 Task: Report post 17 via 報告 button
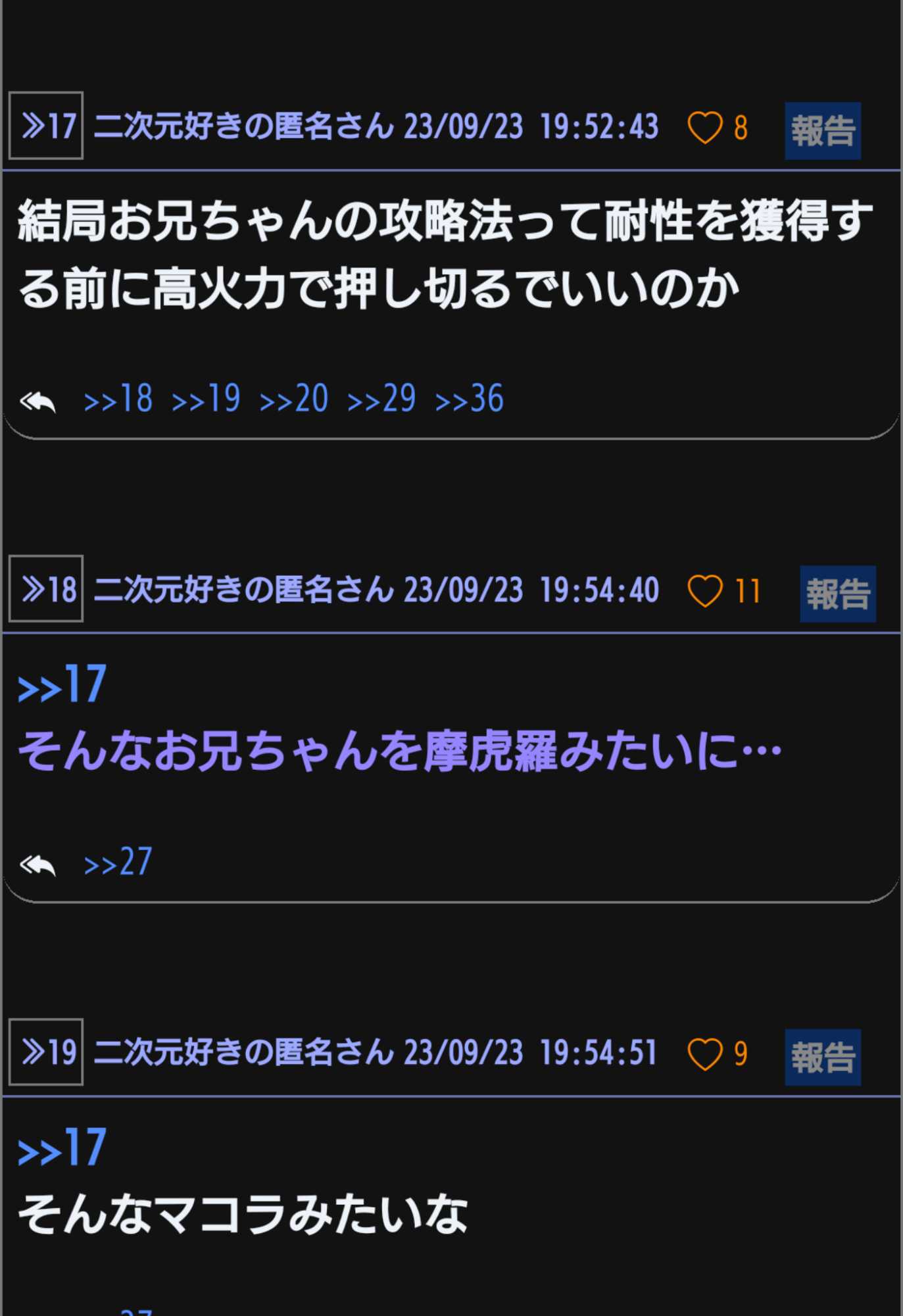[822, 131]
